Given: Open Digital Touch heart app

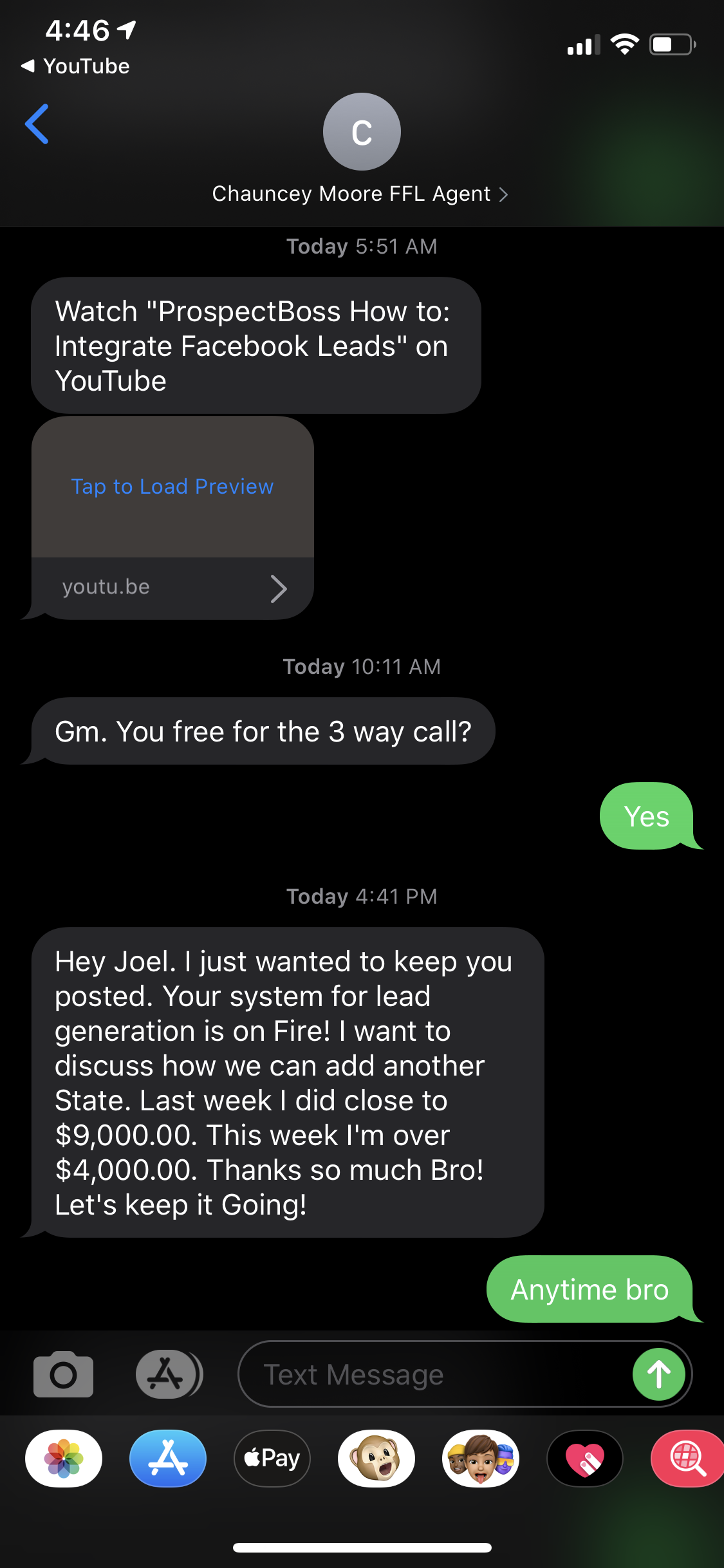Looking at the screenshot, I should [x=585, y=1459].
